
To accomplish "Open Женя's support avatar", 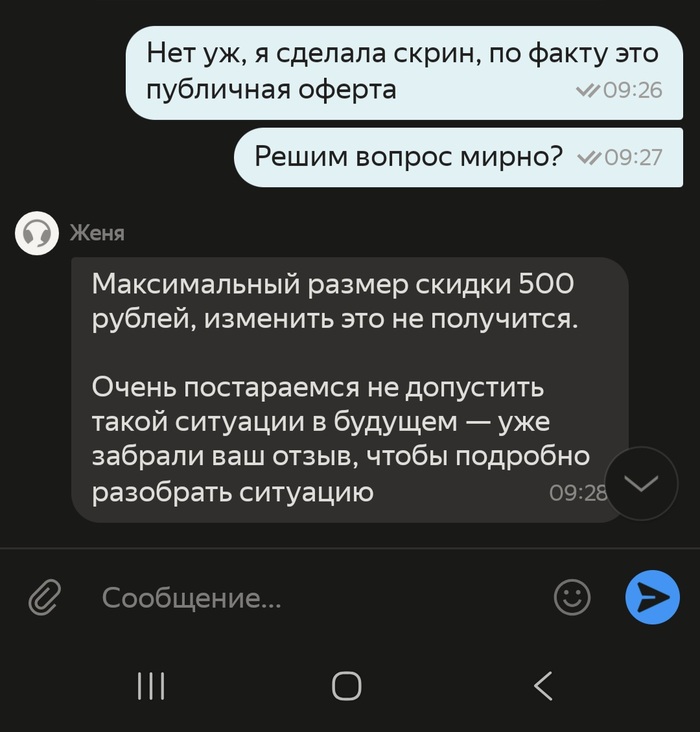I will [37, 233].
